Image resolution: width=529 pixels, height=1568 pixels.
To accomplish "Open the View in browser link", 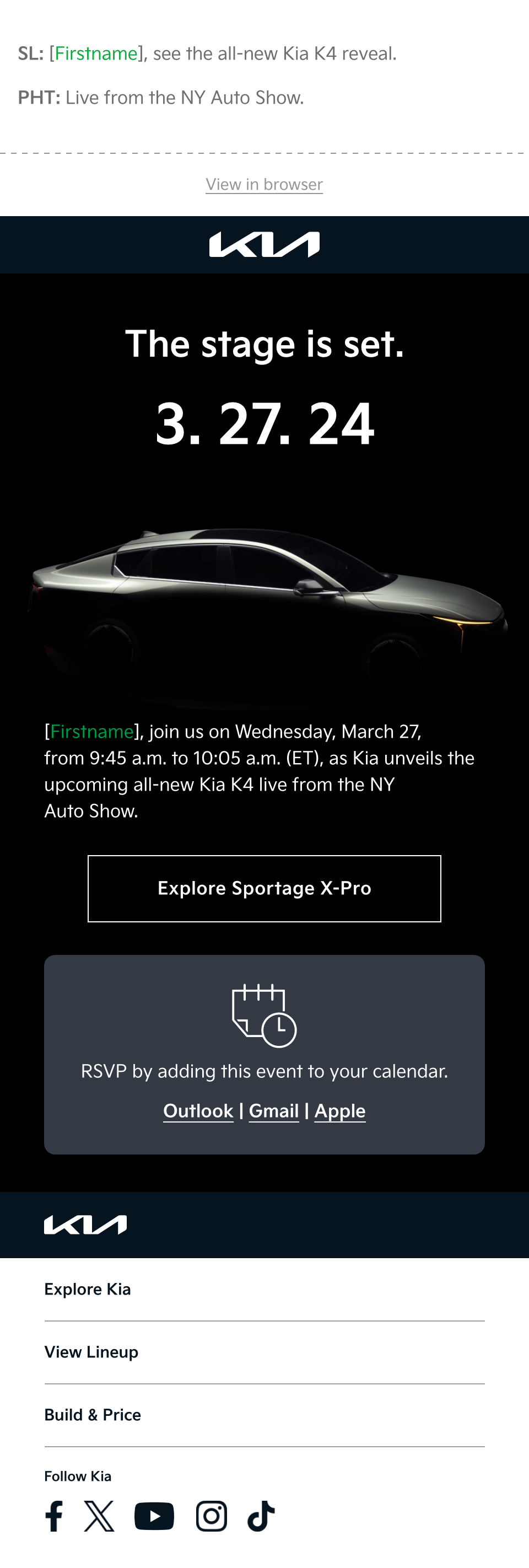I will click(264, 185).
